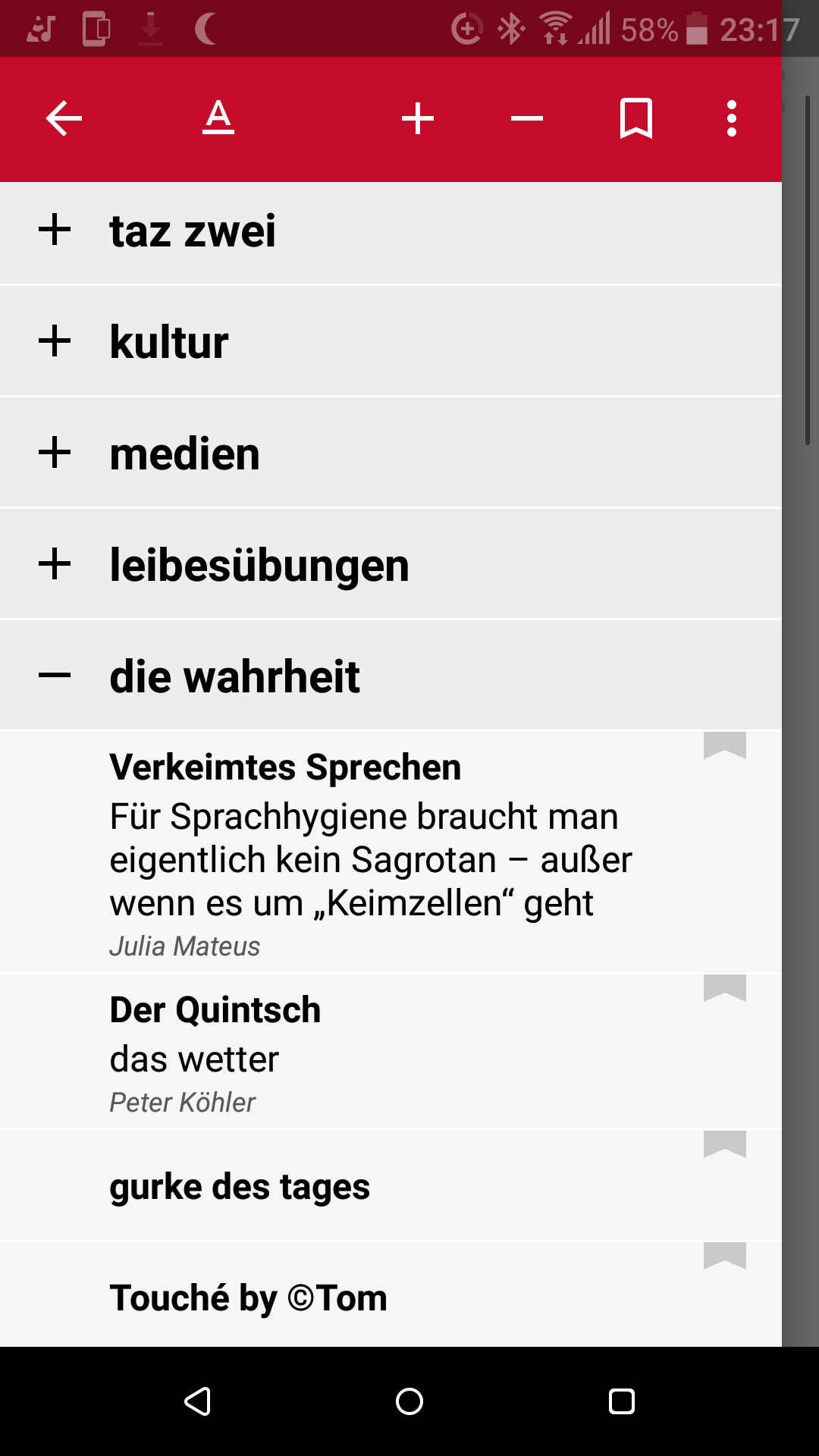Collapse the die wahrheit section
This screenshot has height=1456, width=819.
pos(55,676)
